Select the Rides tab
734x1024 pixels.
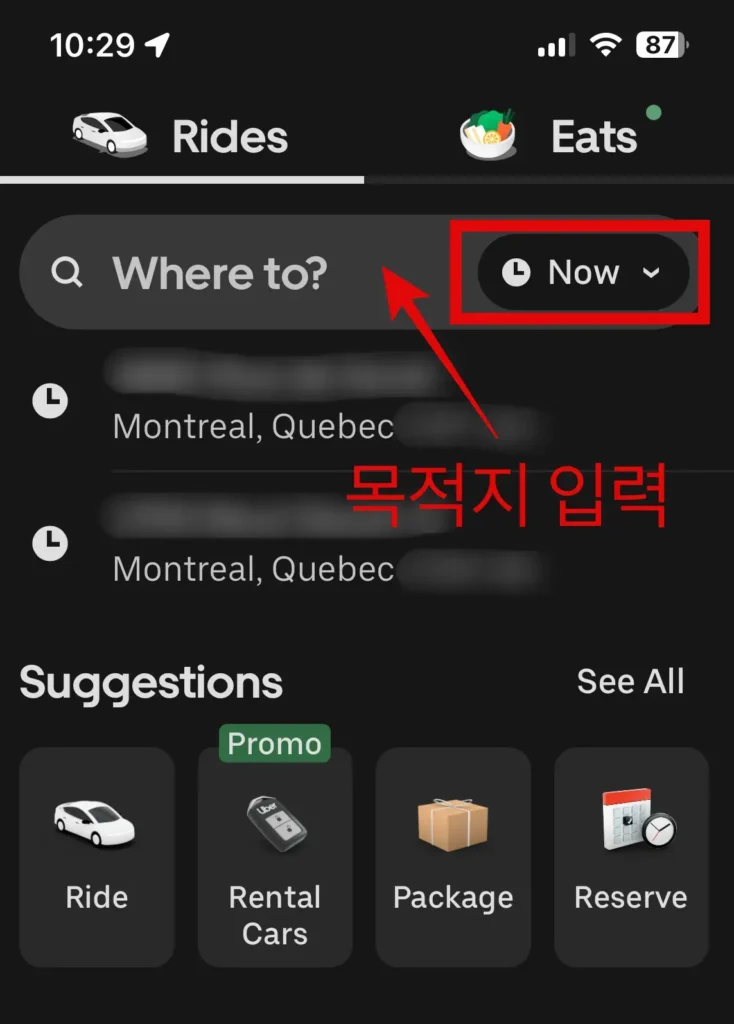(182, 137)
